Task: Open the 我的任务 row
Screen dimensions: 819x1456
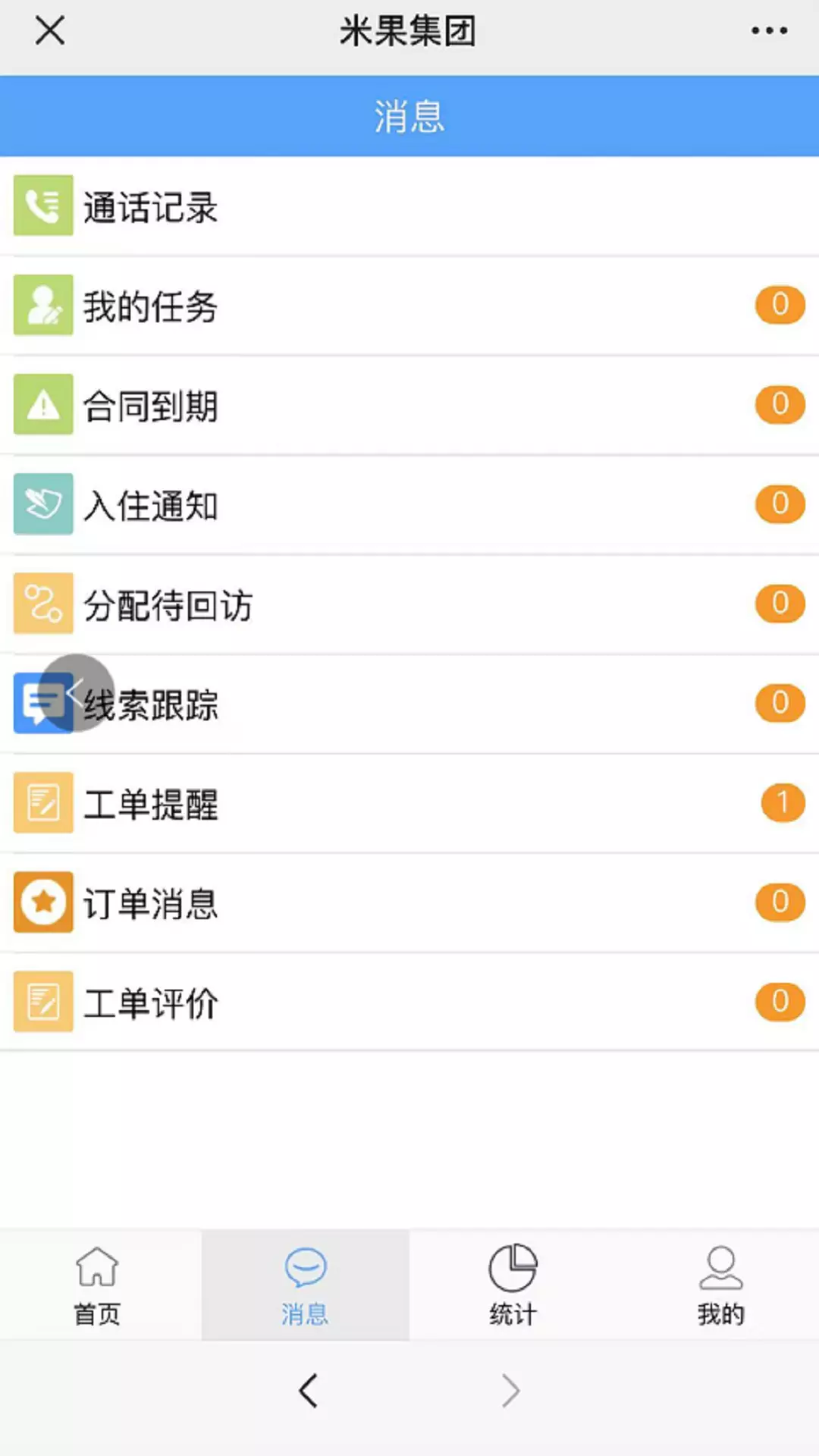Action: pos(409,306)
